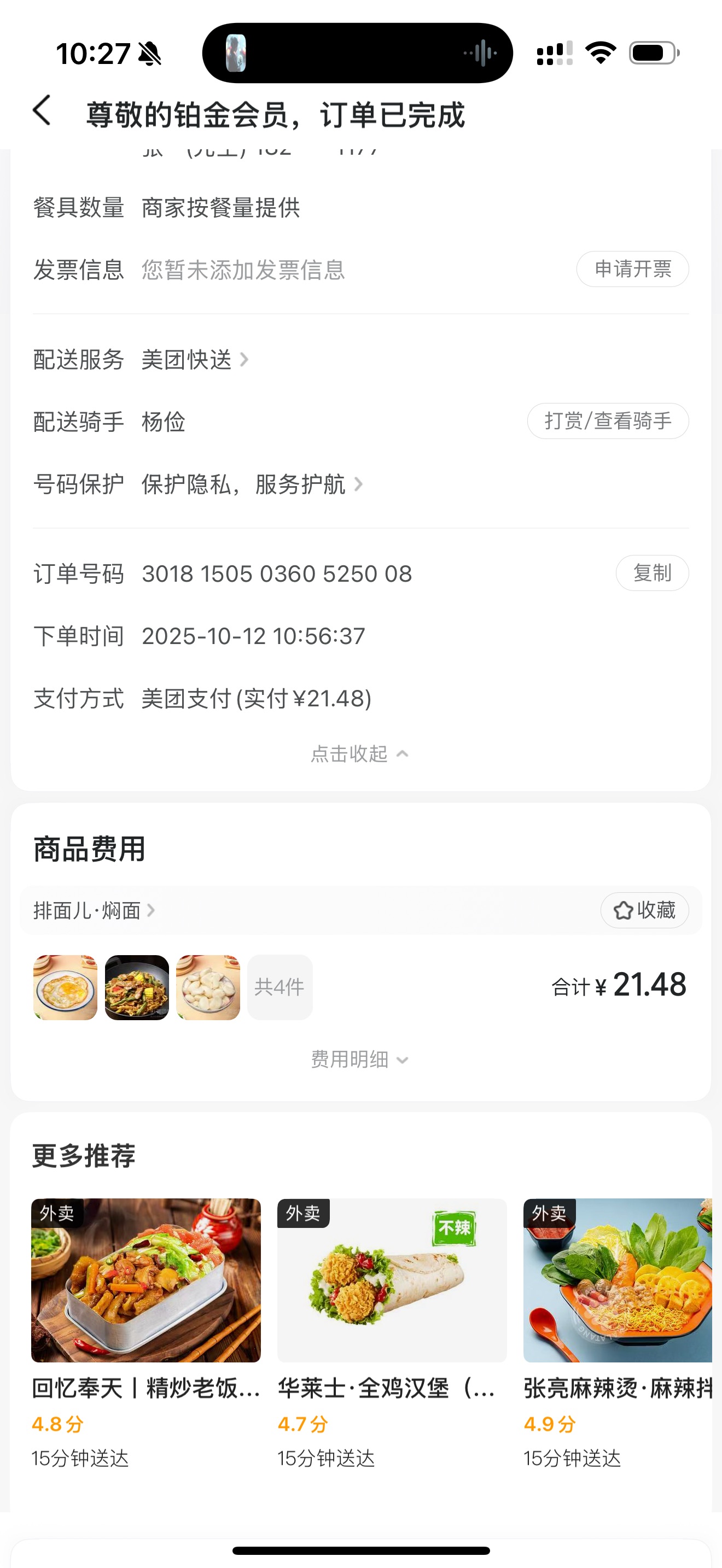Favorite the store with 收藏
Viewport: 722px width, 1568px height.
(x=644, y=911)
